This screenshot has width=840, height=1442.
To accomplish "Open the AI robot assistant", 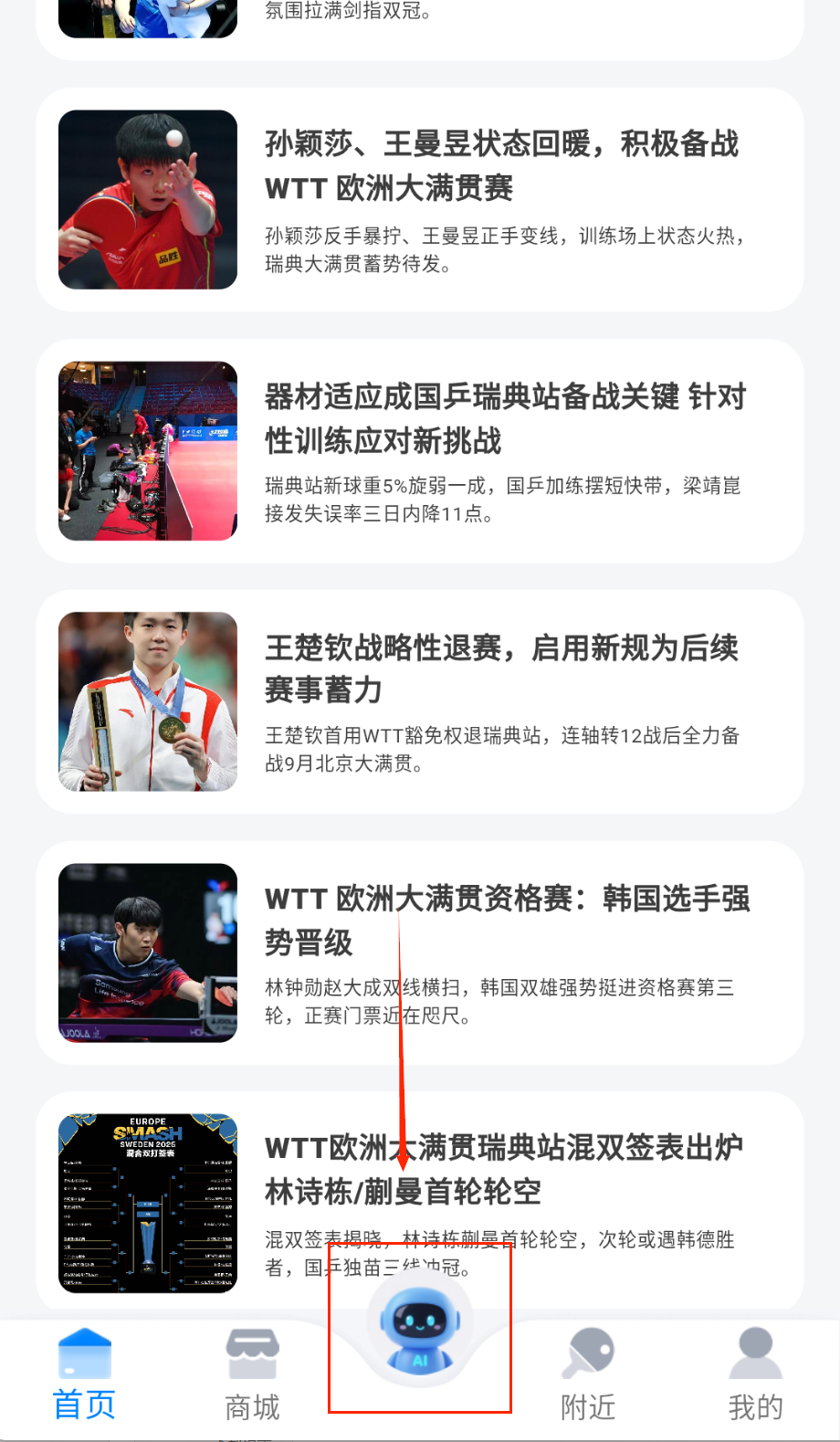I will point(420,1327).
